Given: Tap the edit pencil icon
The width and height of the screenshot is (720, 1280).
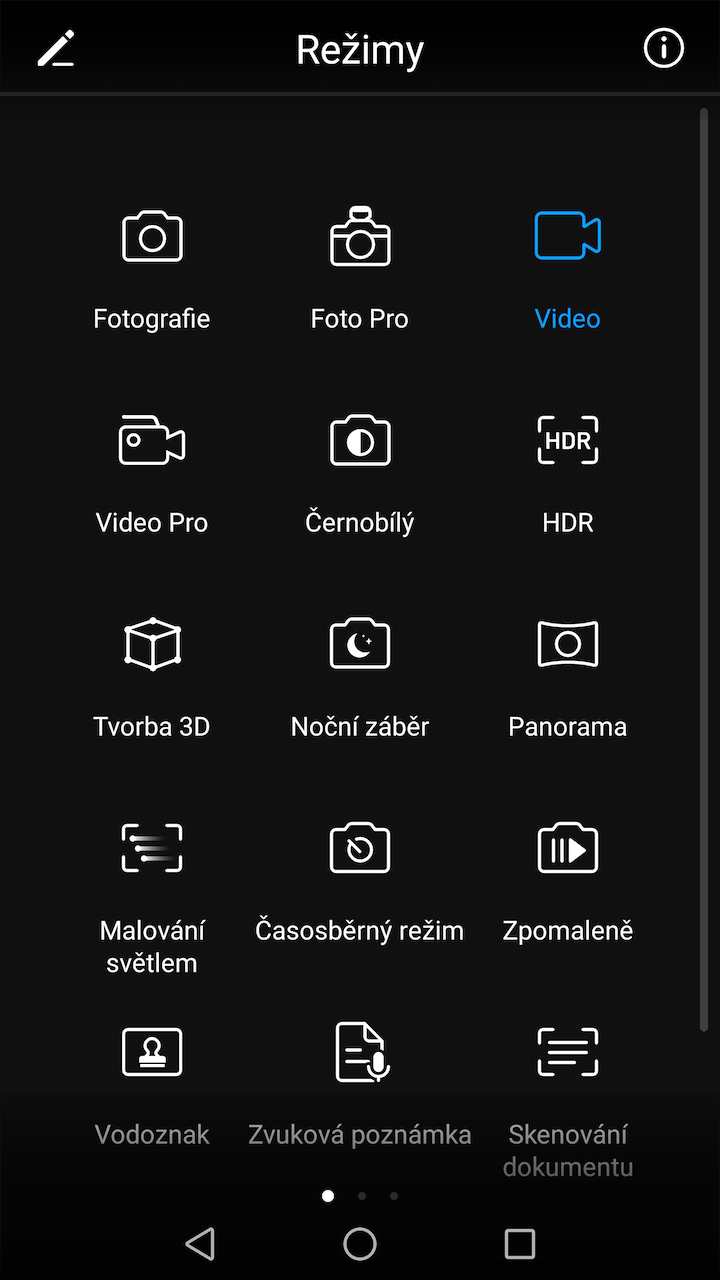Looking at the screenshot, I should click(56, 49).
